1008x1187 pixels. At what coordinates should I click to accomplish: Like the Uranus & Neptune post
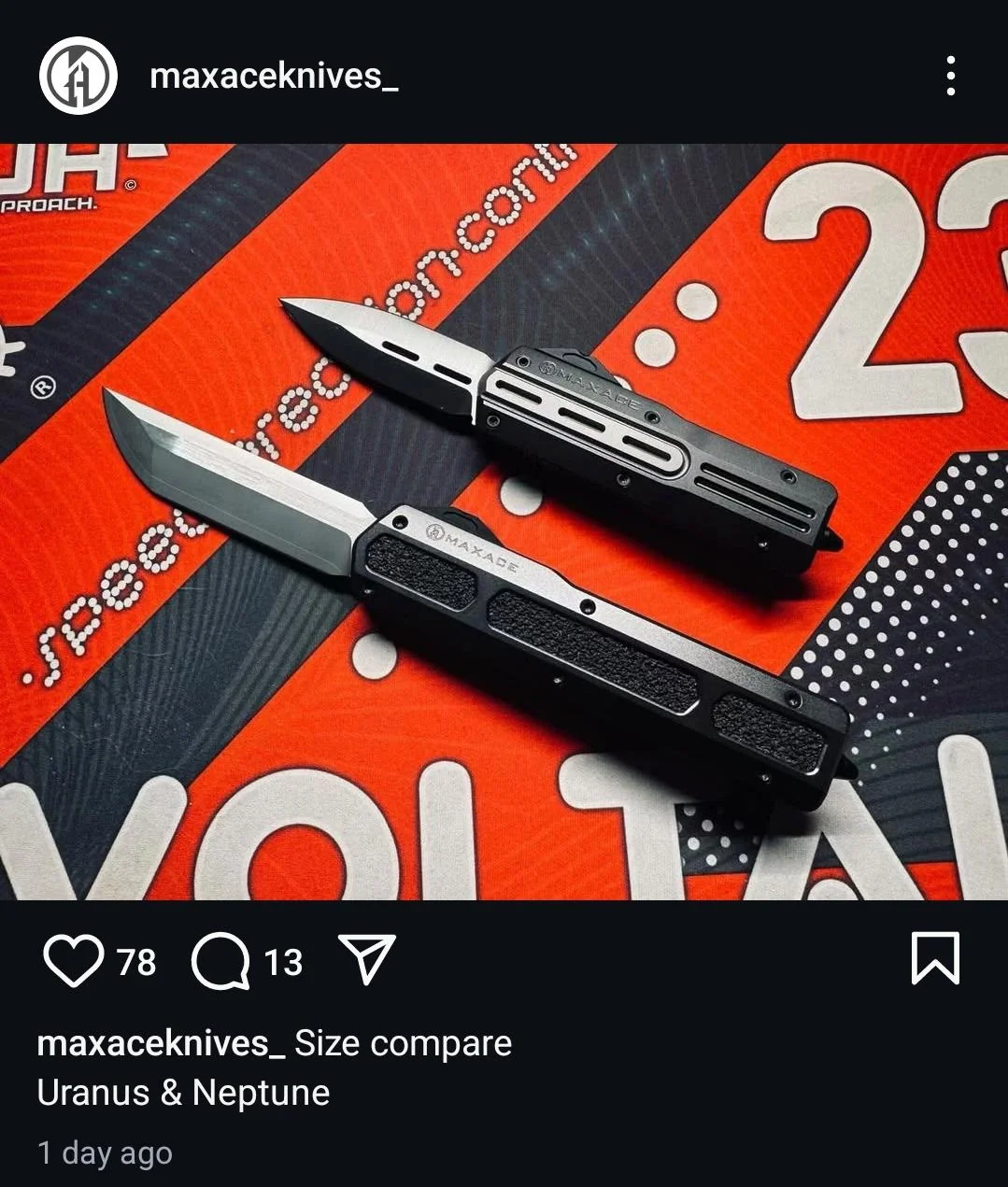pos(74,961)
